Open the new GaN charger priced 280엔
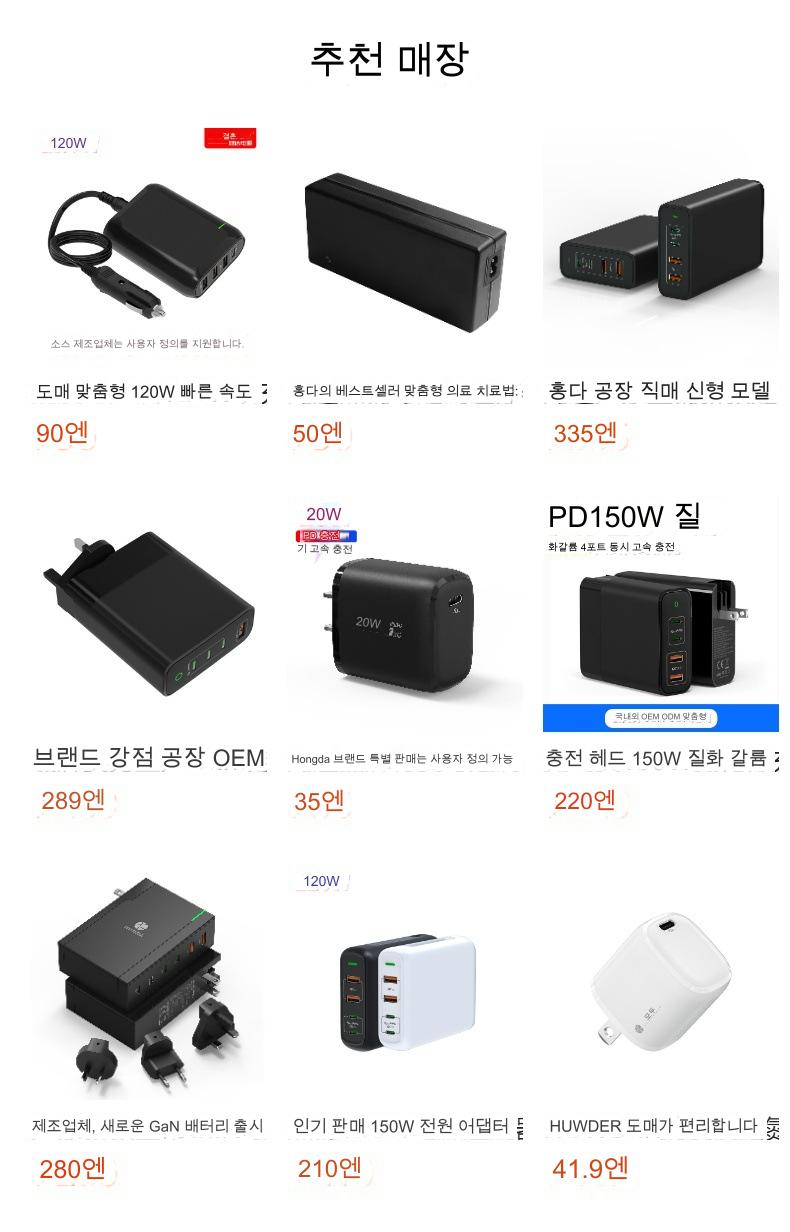790x1232 pixels. pyautogui.click(x=148, y=985)
